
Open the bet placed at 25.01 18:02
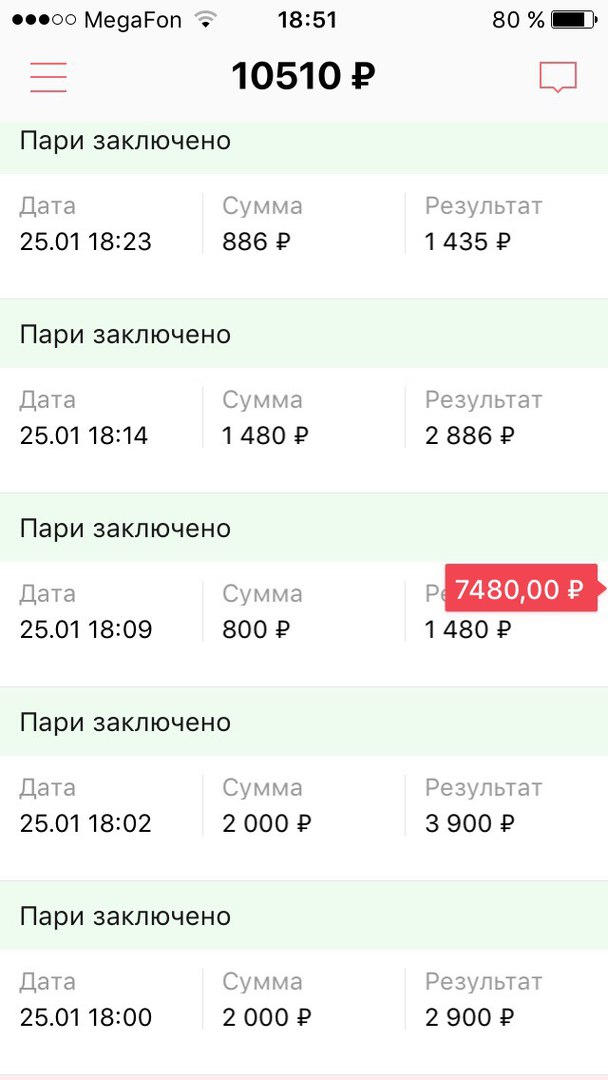point(304,784)
